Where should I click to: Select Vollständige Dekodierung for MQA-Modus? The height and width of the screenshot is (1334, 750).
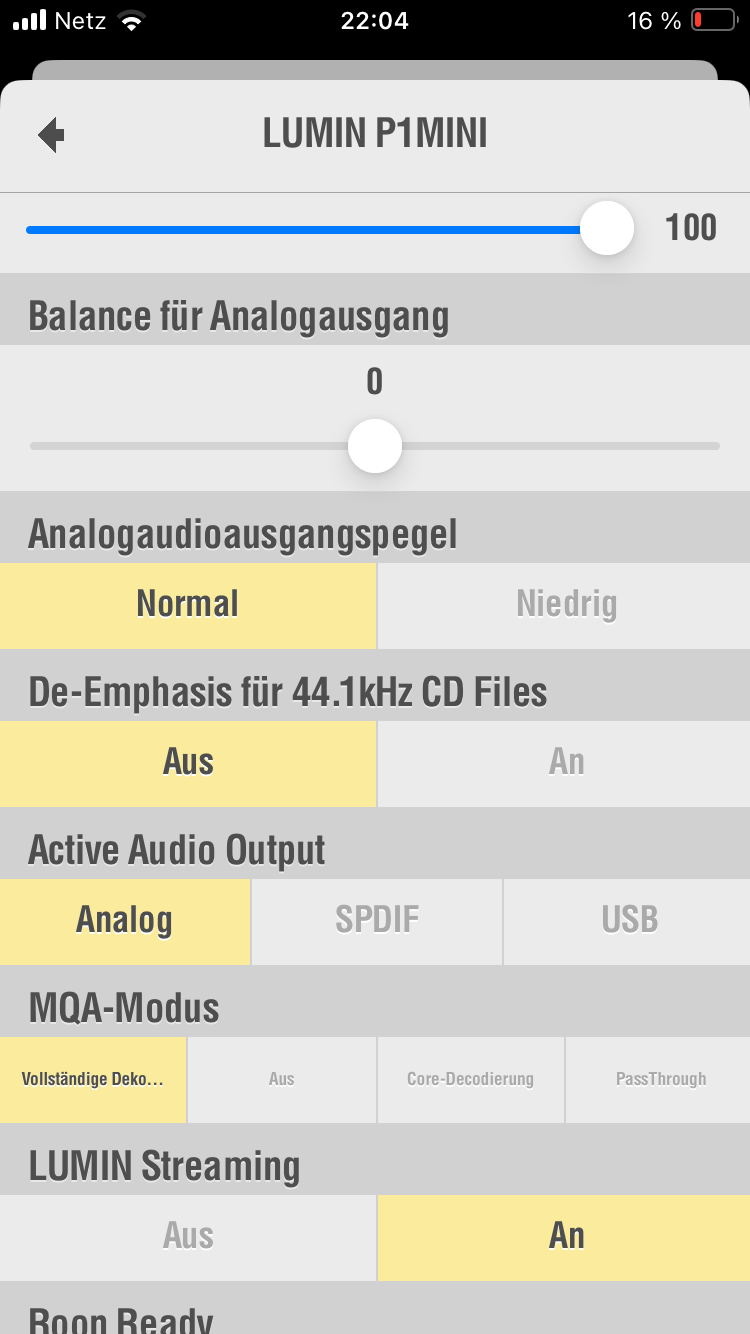click(93, 1080)
